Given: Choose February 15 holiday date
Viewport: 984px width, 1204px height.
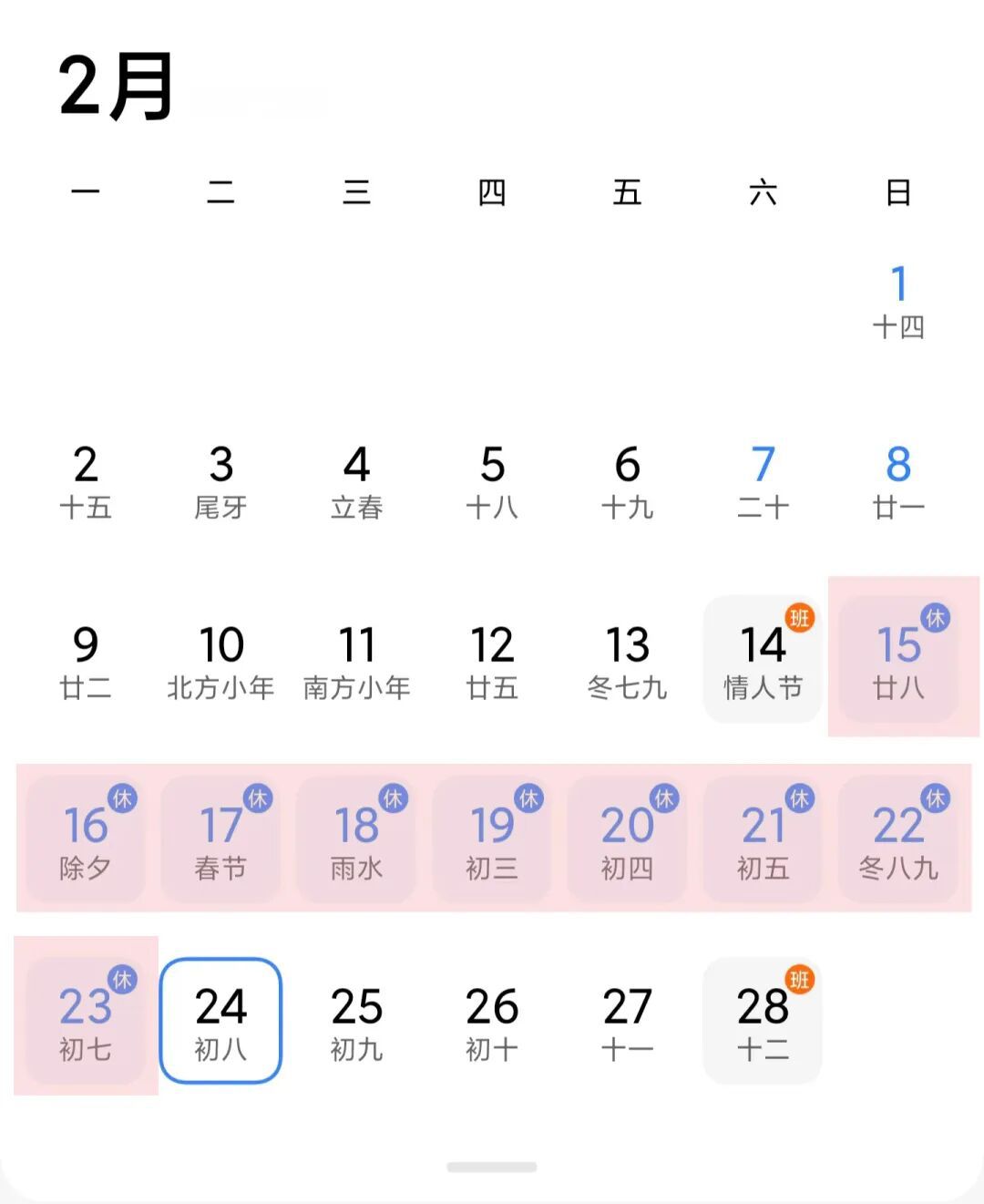Looking at the screenshot, I should 898,660.
